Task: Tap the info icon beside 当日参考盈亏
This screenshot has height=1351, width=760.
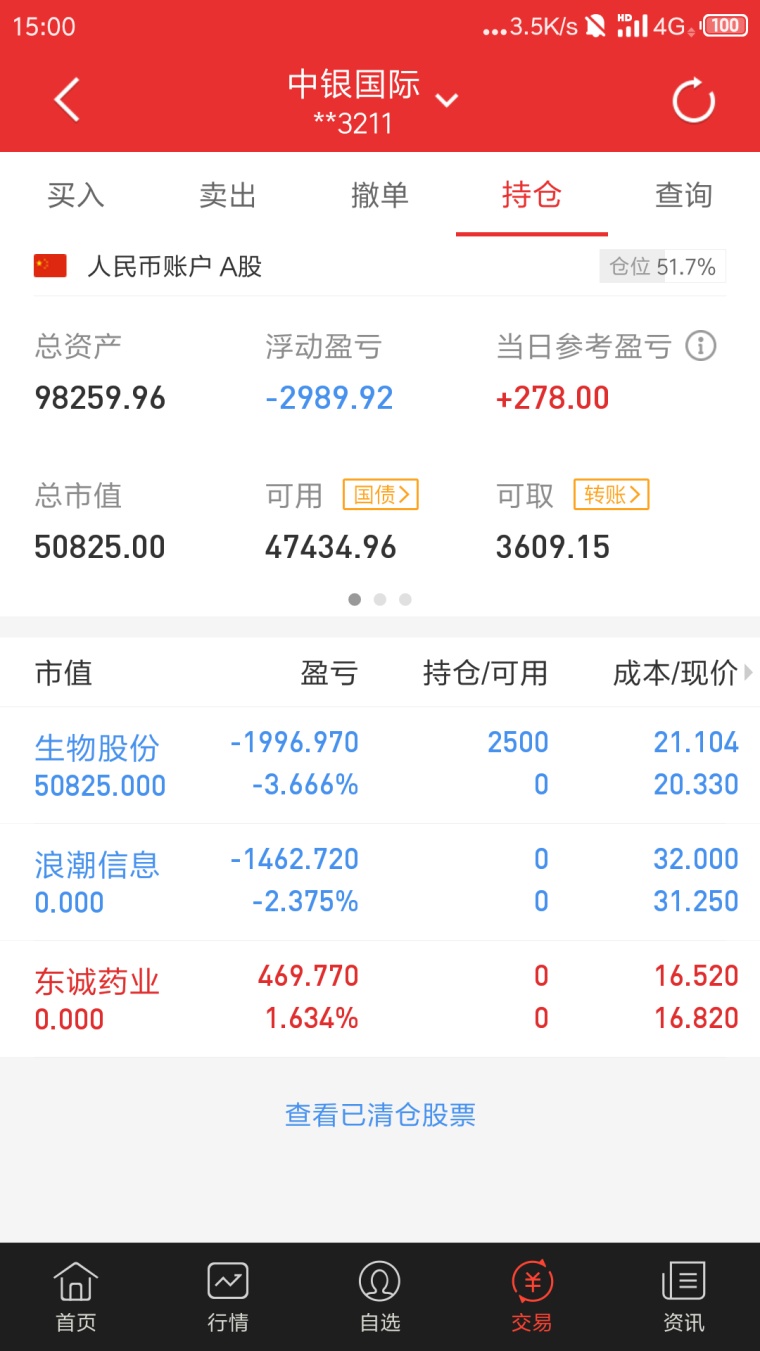Action: click(701, 347)
